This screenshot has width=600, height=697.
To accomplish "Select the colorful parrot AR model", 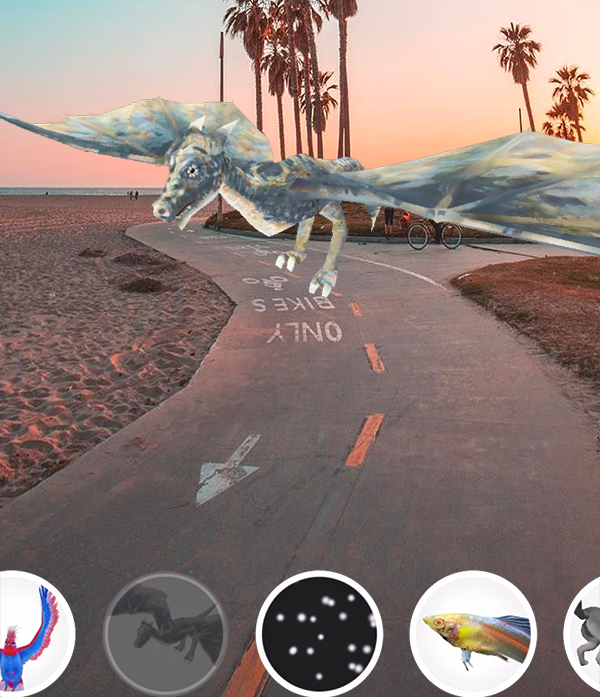I will pos(30,633).
